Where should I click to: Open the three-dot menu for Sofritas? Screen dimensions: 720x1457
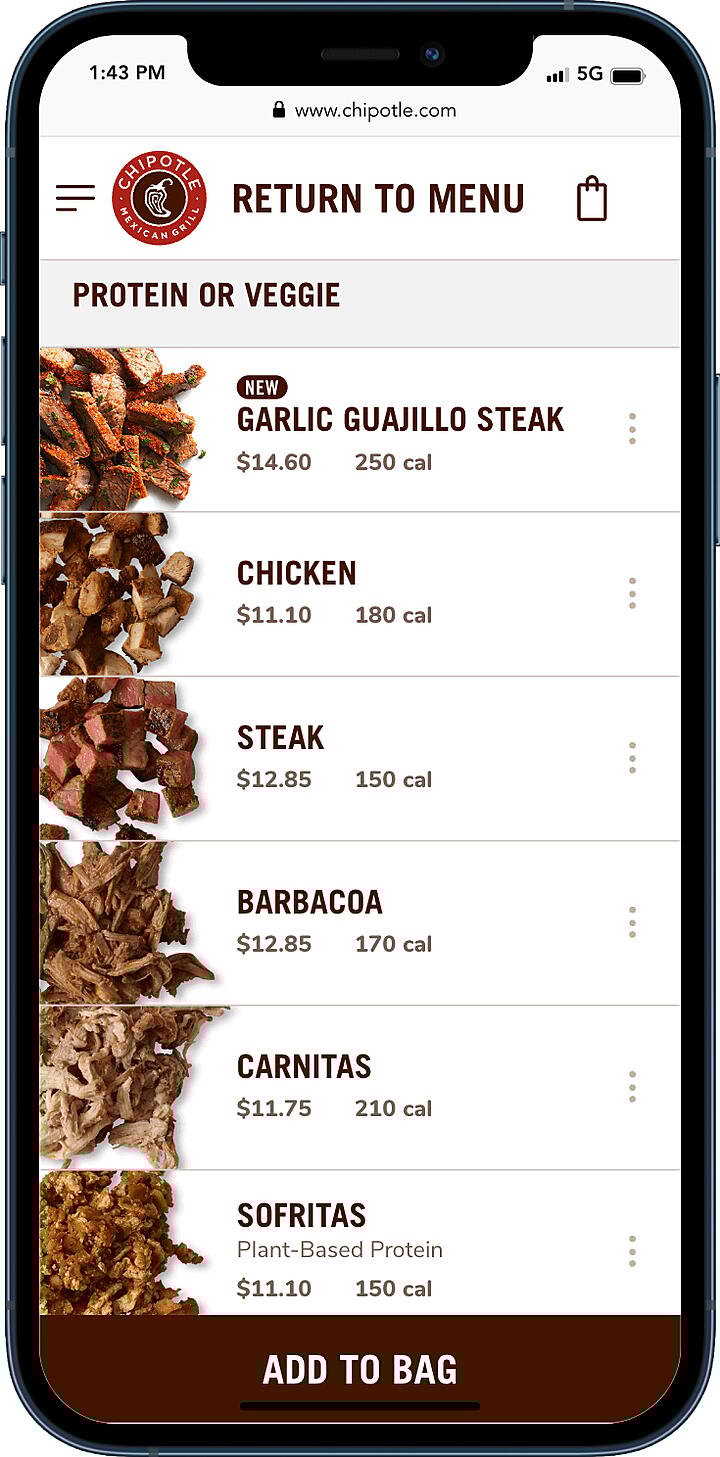632,1251
